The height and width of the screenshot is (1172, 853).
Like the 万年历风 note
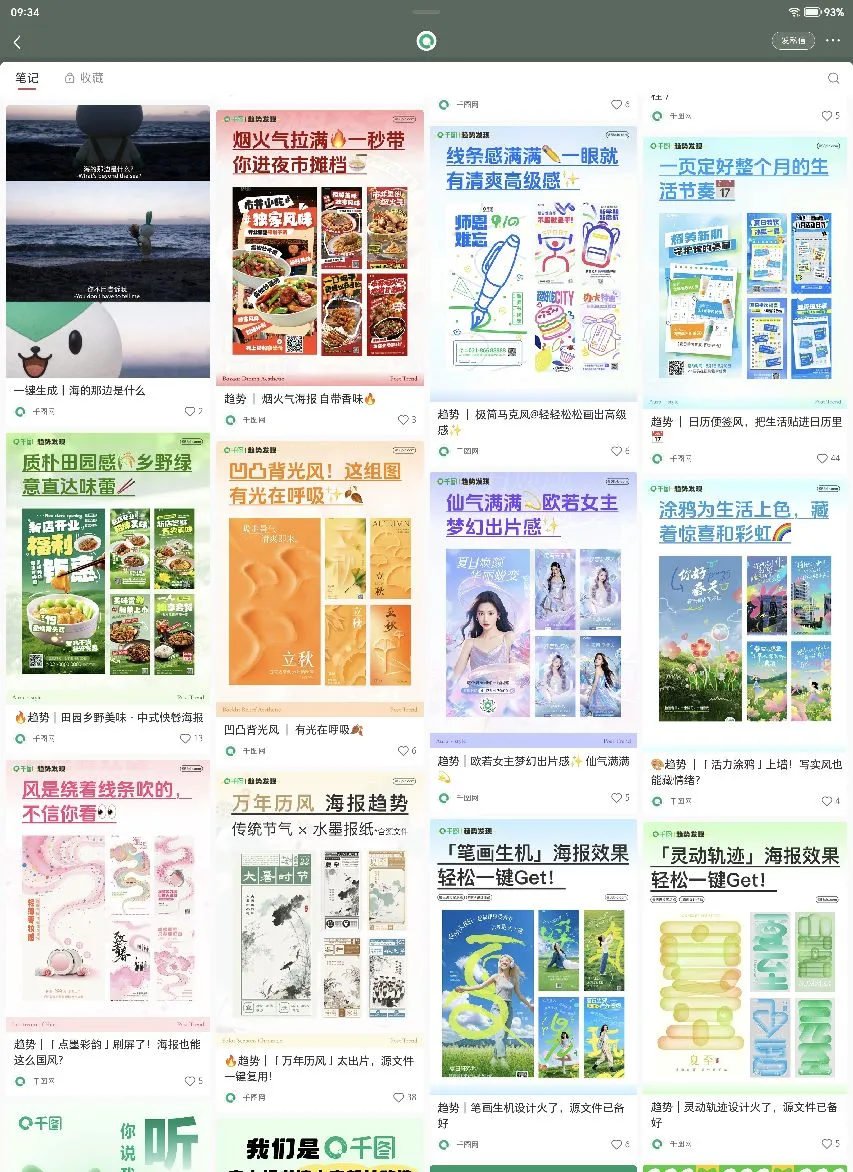tap(404, 1097)
